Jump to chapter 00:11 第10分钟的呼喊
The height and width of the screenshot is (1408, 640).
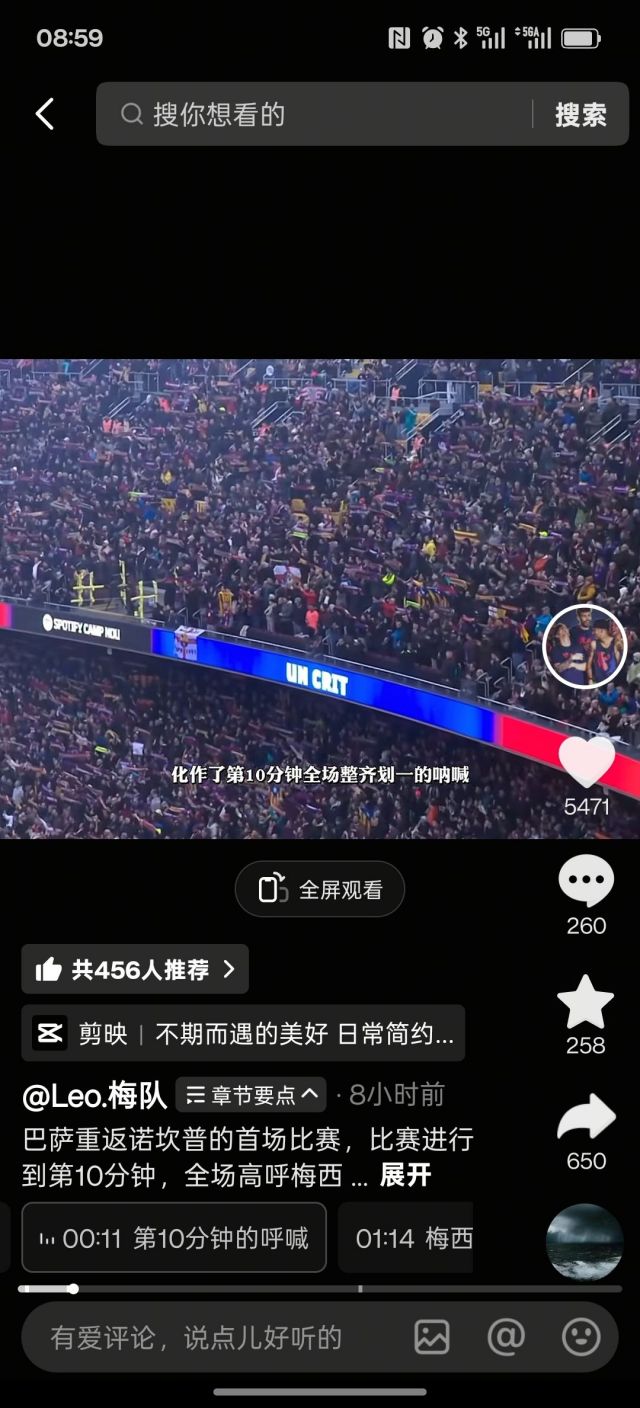[174, 1238]
